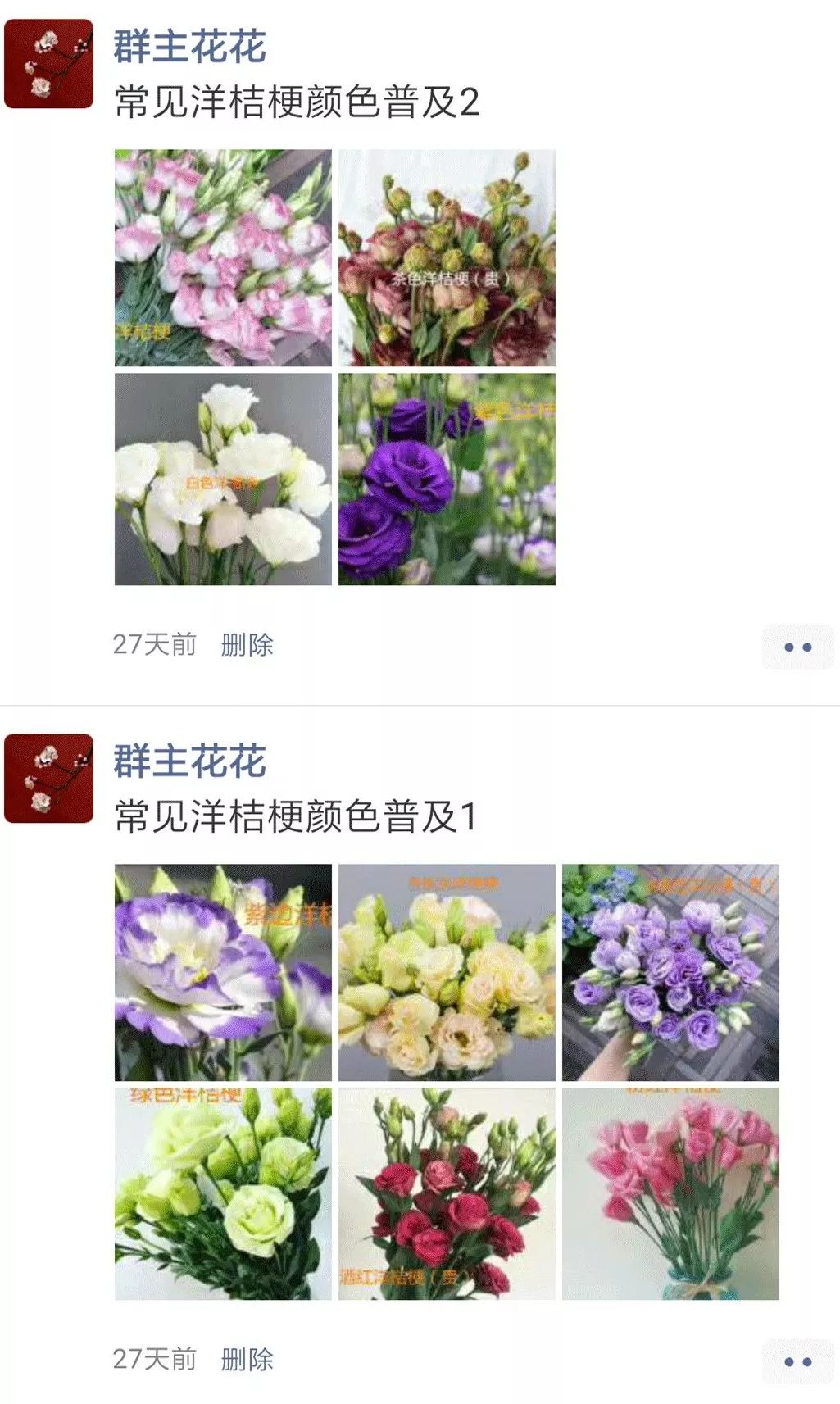Delete the 常见洋桔梗颜色普及2 post via 删除
Viewport: 840px width, 1404px height.
pos(245,647)
